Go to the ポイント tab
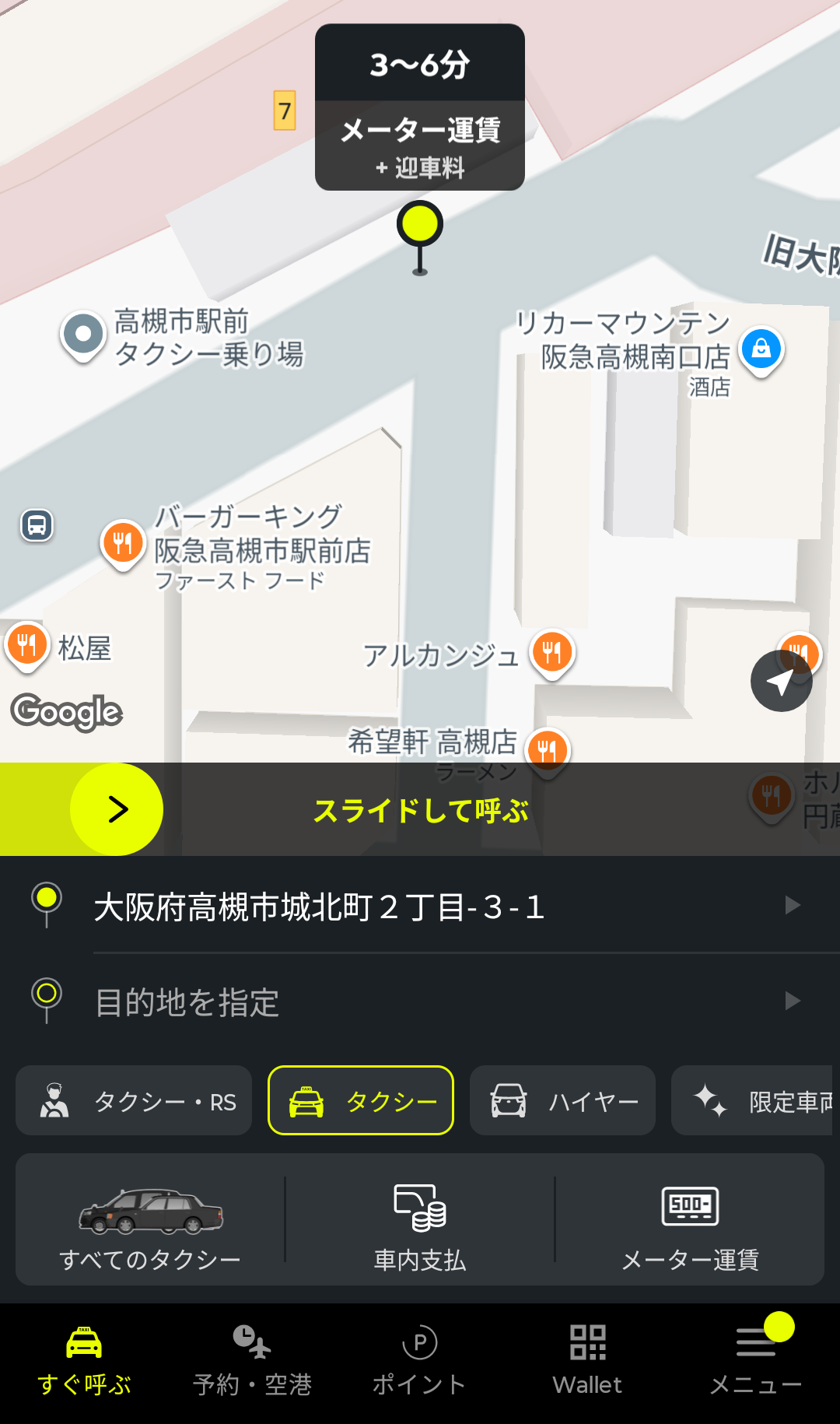Image resolution: width=840 pixels, height=1424 pixels. pos(420,1362)
